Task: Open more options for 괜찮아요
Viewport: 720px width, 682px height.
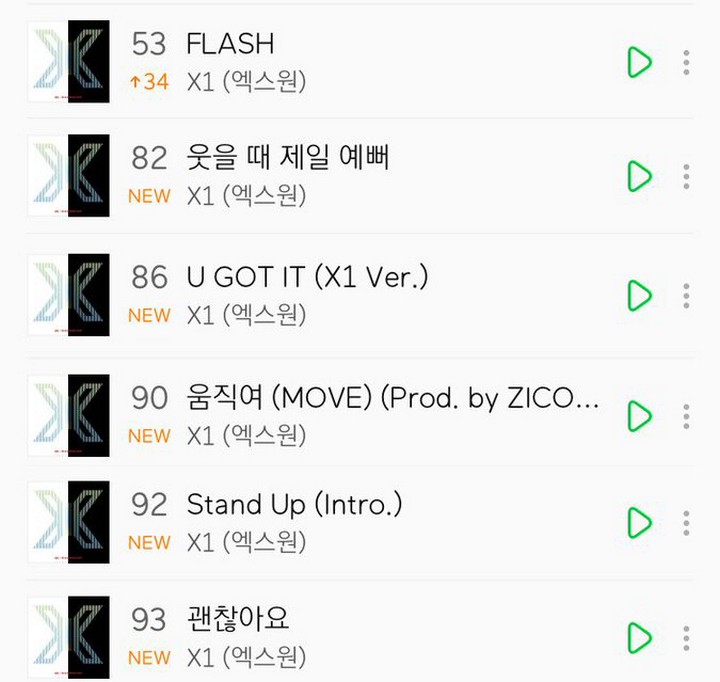Action: tap(686, 638)
